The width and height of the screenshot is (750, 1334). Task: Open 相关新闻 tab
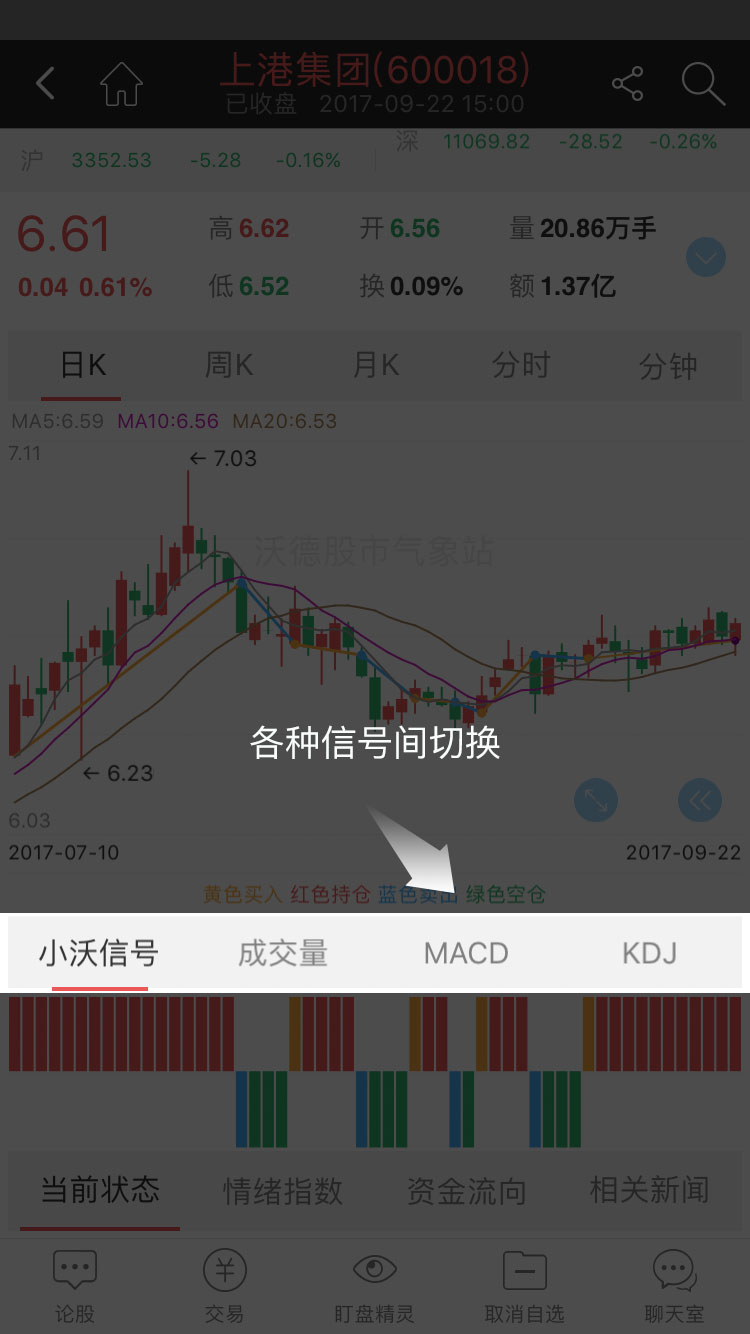[650, 1191]
